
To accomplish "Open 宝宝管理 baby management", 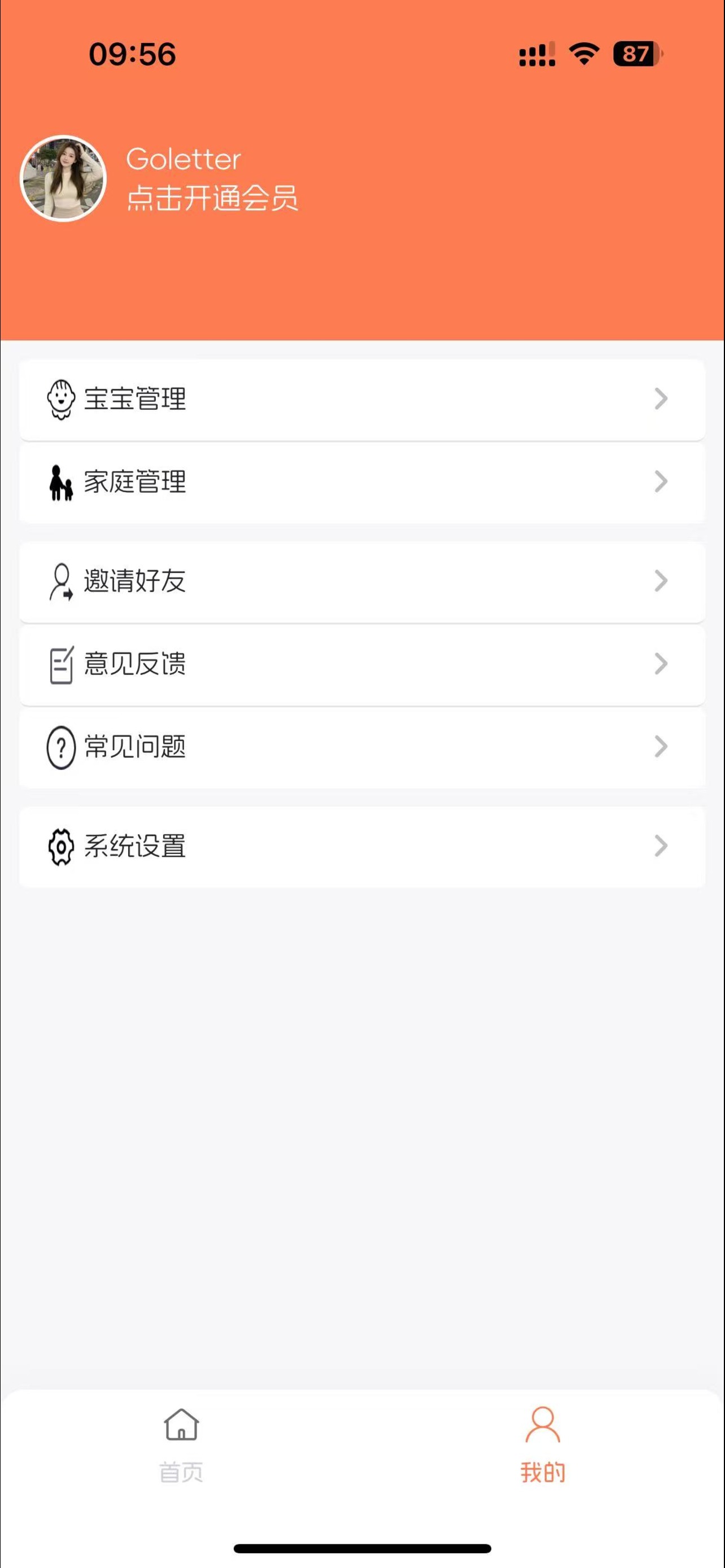I will pos(361,399).
